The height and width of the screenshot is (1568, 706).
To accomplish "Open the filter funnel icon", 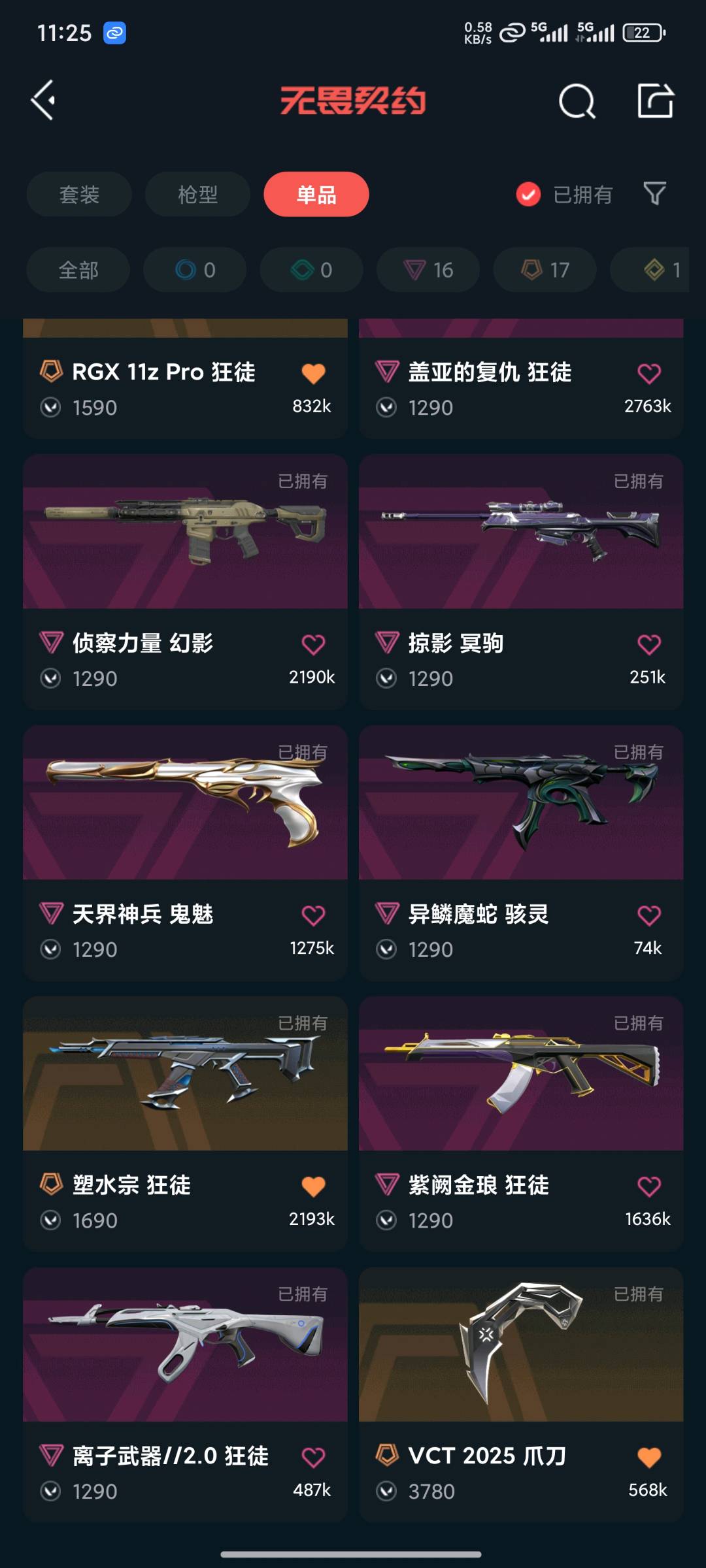I will tap(654, 193).
